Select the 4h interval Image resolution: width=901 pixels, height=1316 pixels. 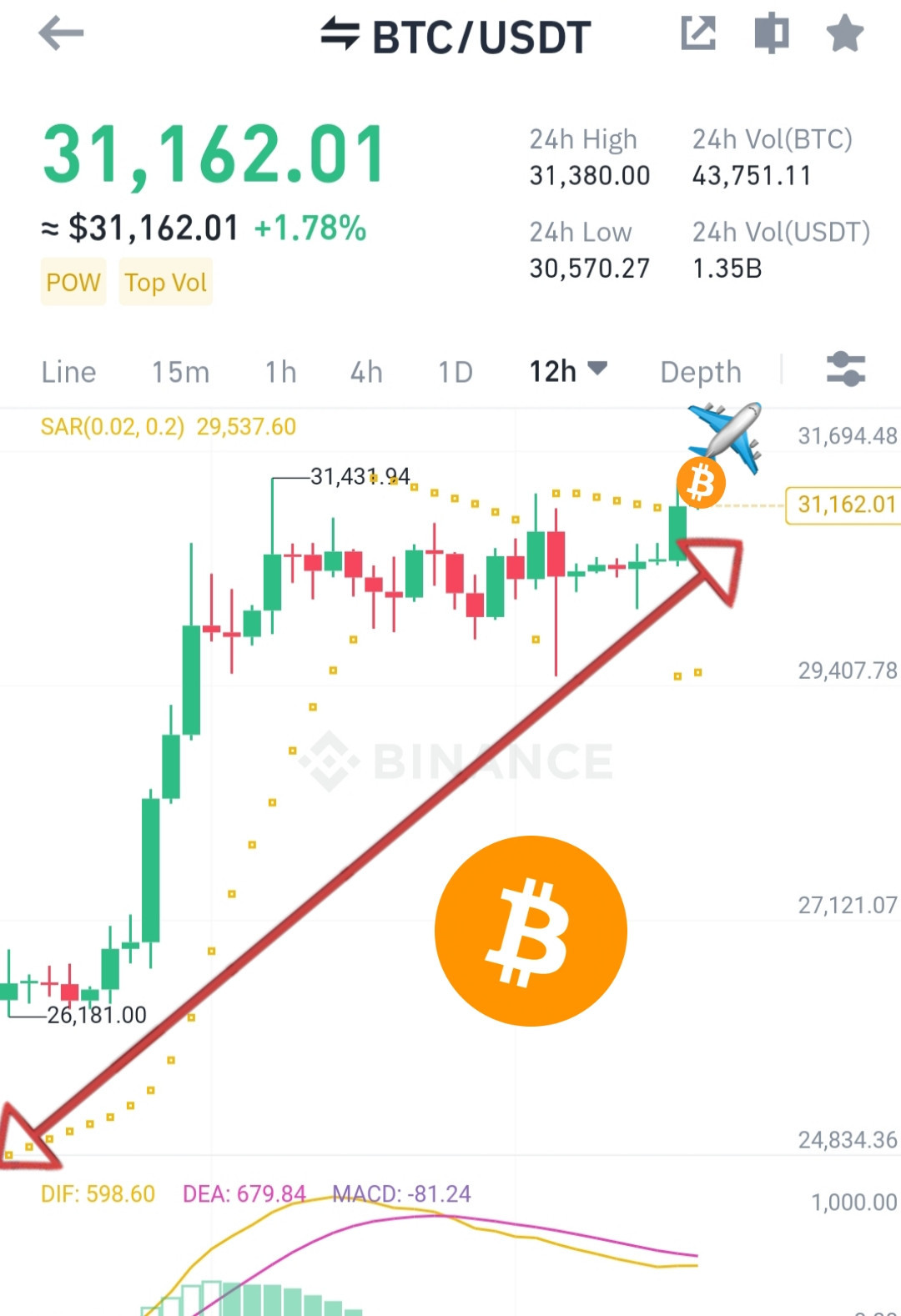pyautogui.click(x=366, y=372)
